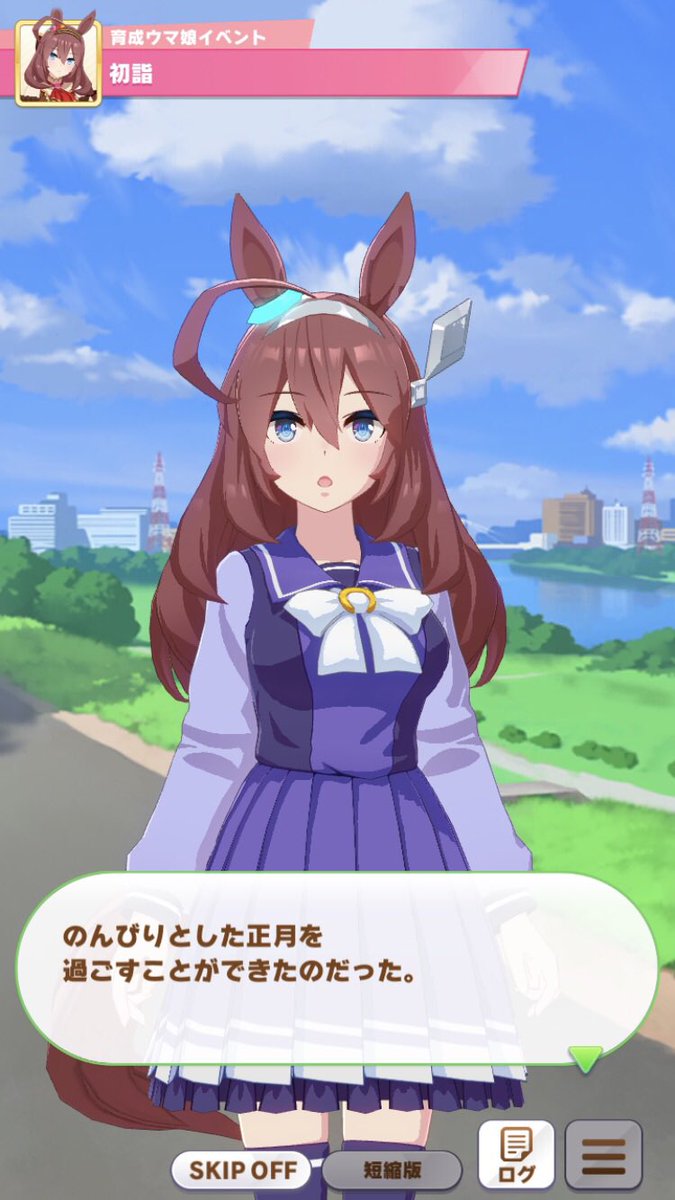Toggle the SKIP OFF button

242,1168
